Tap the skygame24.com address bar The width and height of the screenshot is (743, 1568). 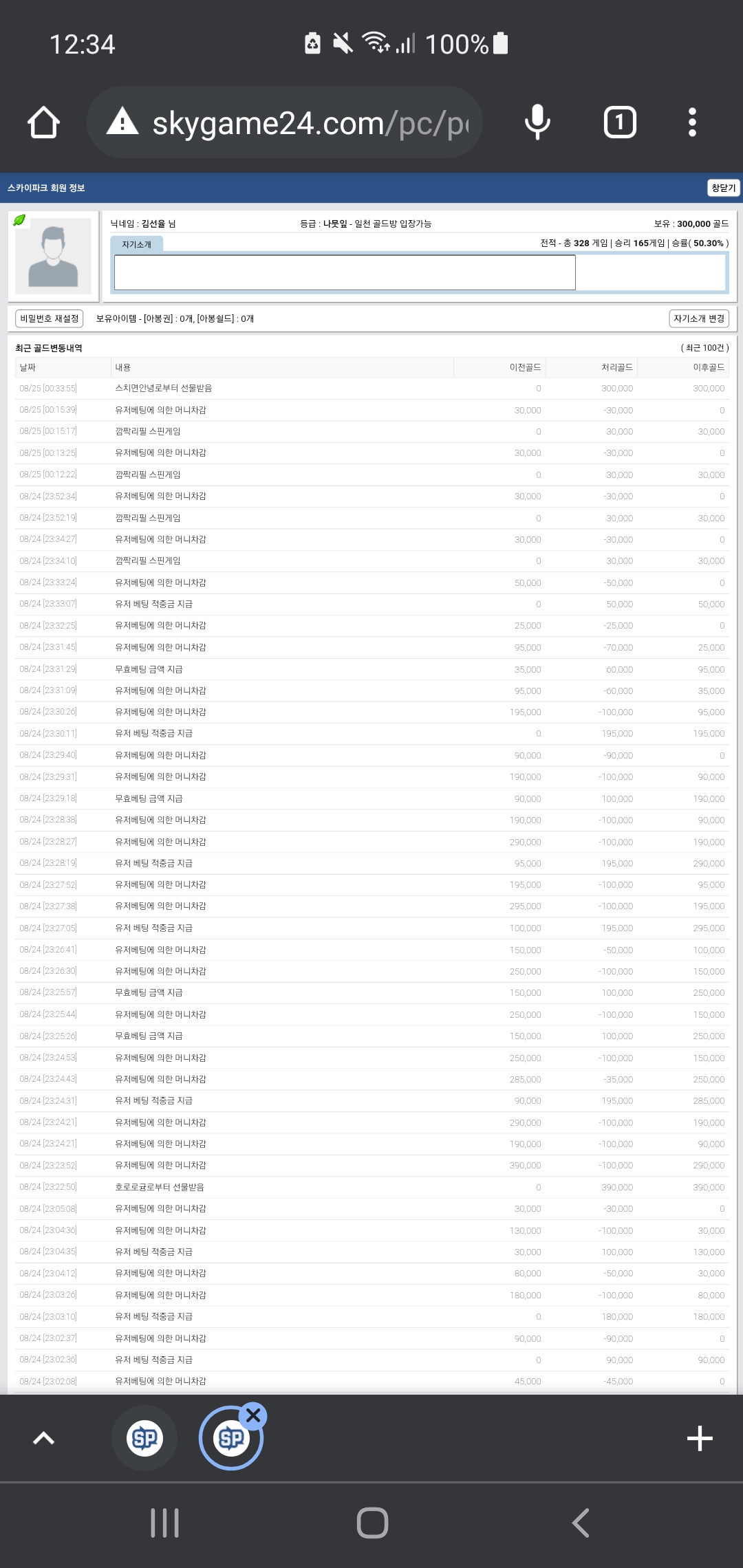click(x=285, y=122)
